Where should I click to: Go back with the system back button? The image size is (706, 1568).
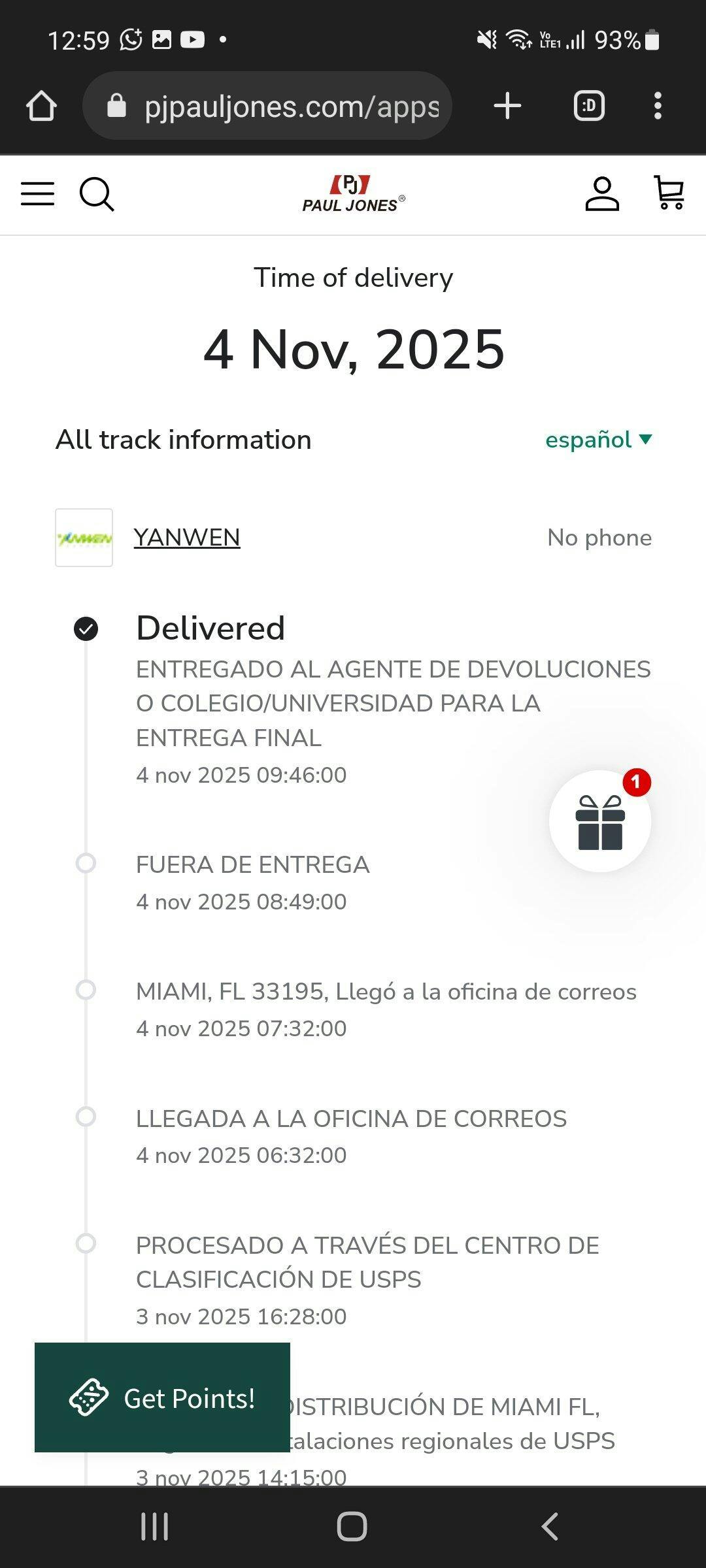(x=550, y=1527)
